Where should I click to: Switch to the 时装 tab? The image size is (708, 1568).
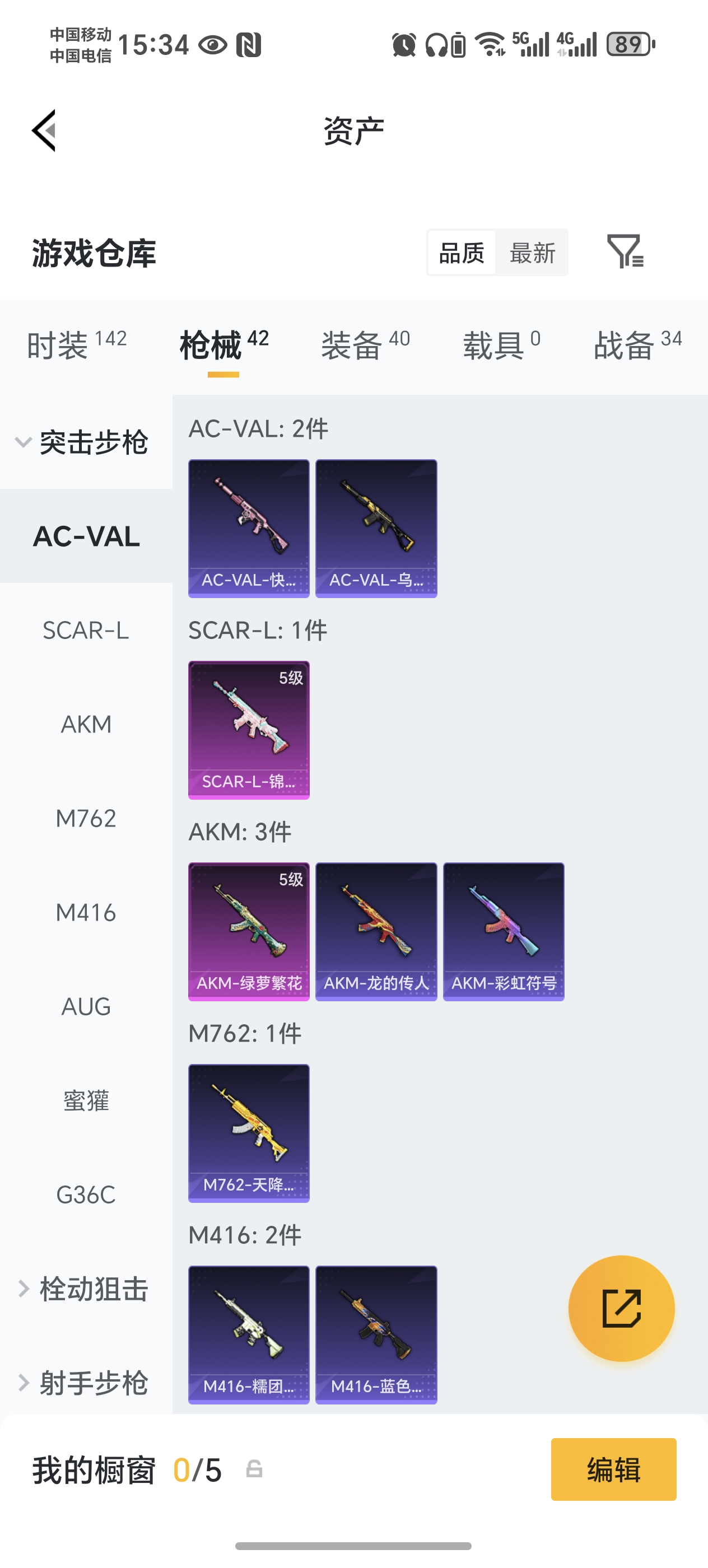(76, 345)
